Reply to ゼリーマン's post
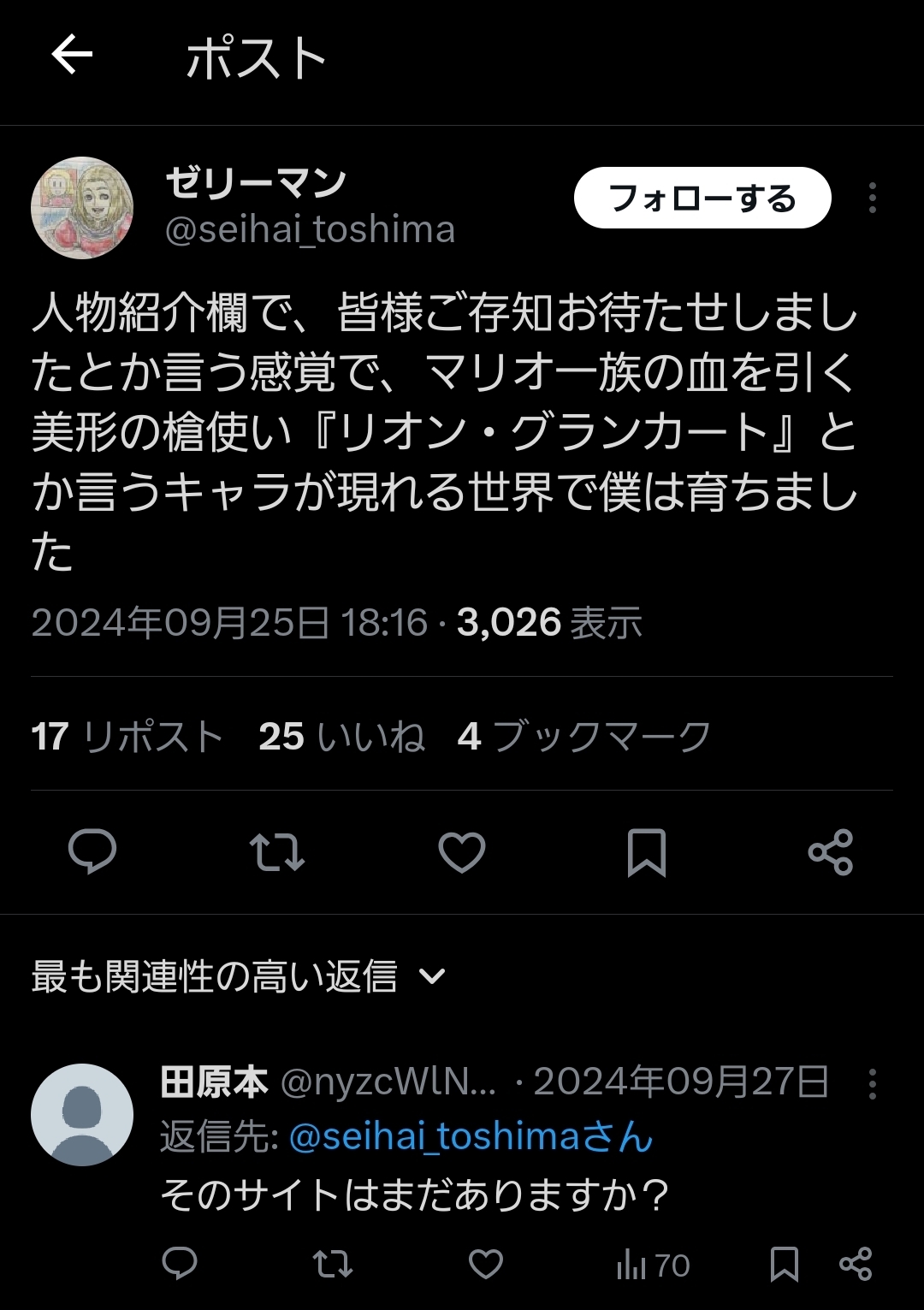Image resolution: width=924 pixels, height=1310 pixels. pyautogui.click(x=92, y=852)
